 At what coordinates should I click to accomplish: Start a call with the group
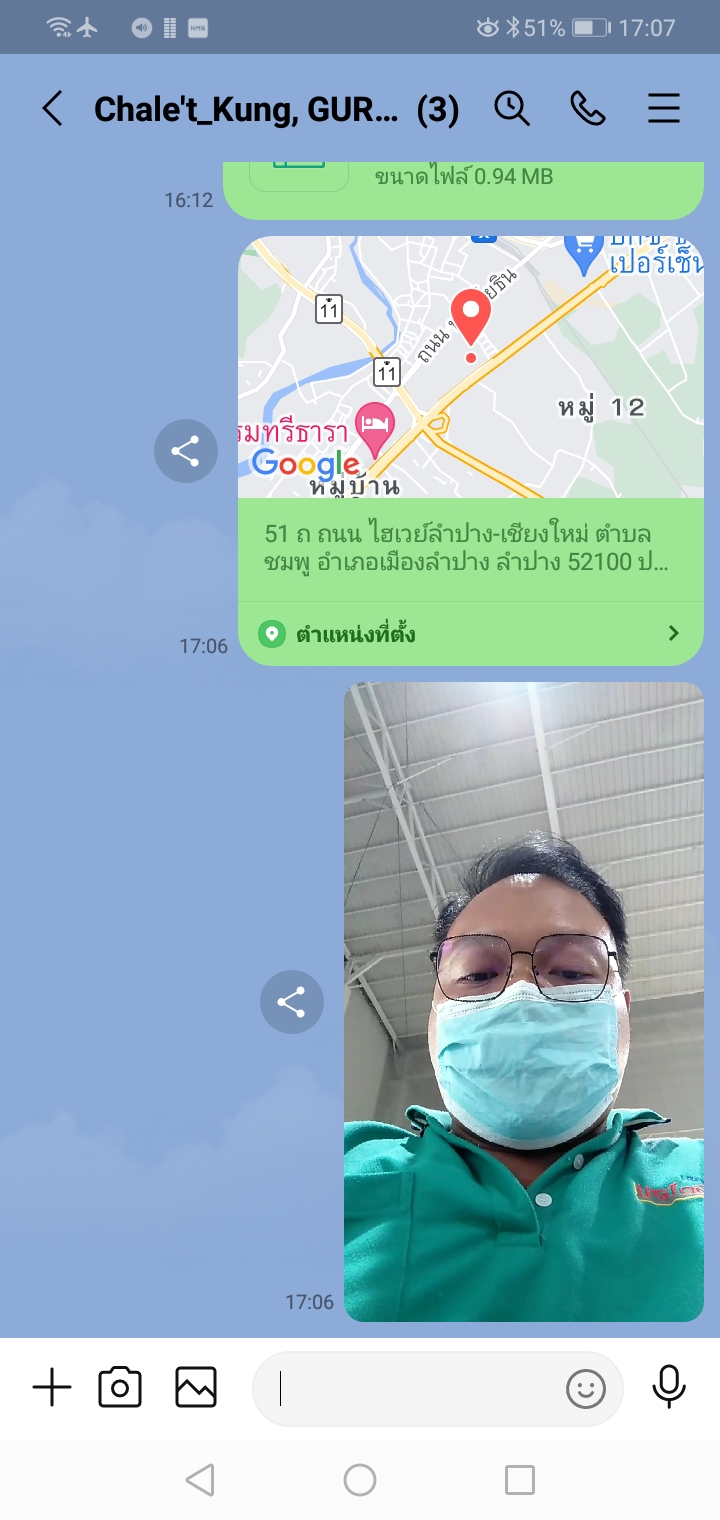(x=588, y=109)
